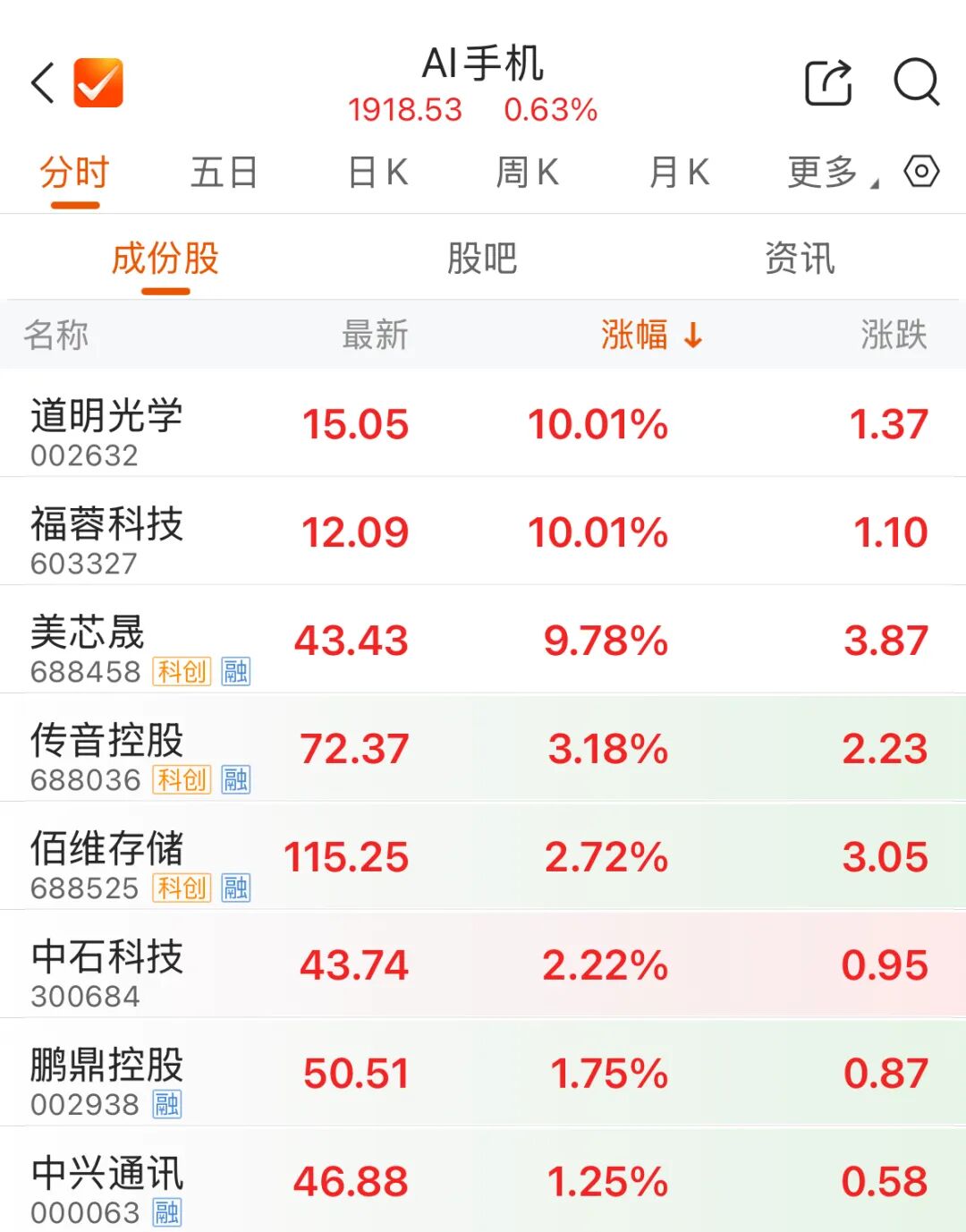The height and width of the screenshot is (1232, 966).
Task: Open stock 中石科技 300684
Action: pyautogui.click(x=107, y=973)
